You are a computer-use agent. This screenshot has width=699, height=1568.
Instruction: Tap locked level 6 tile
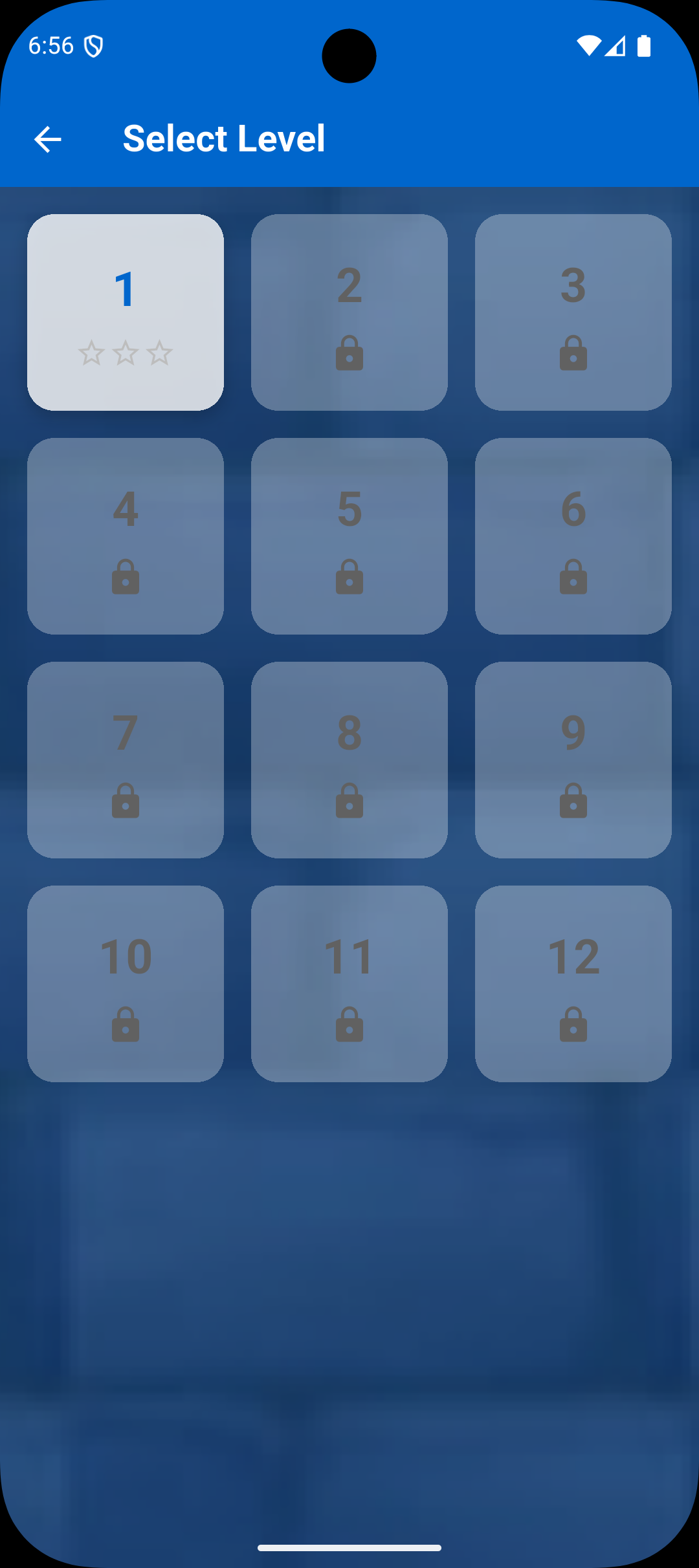[x=573, y=536]
